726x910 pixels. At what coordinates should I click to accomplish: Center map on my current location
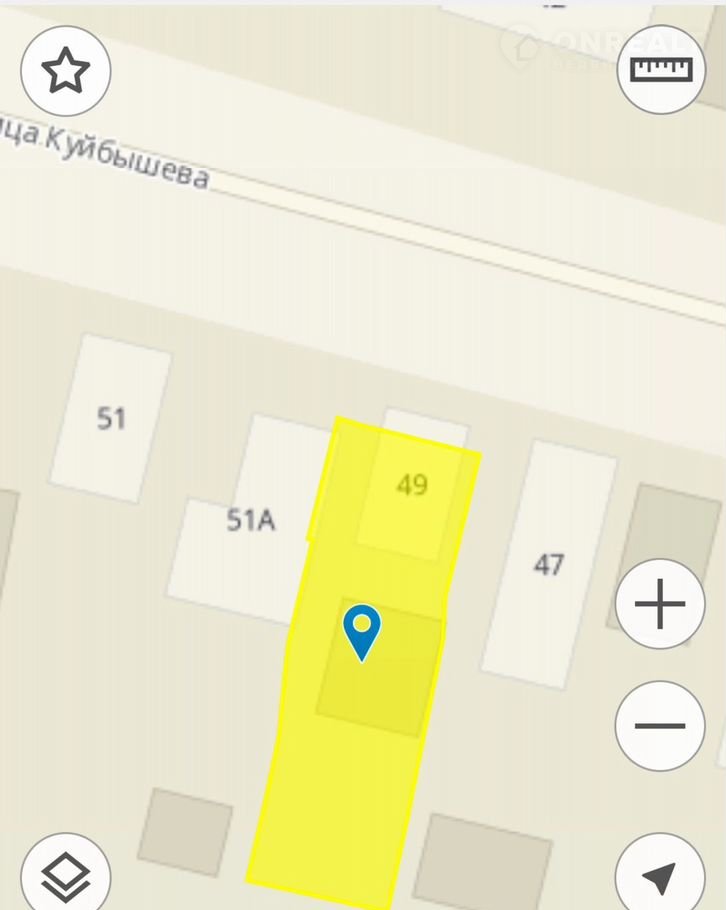[660, 877]
